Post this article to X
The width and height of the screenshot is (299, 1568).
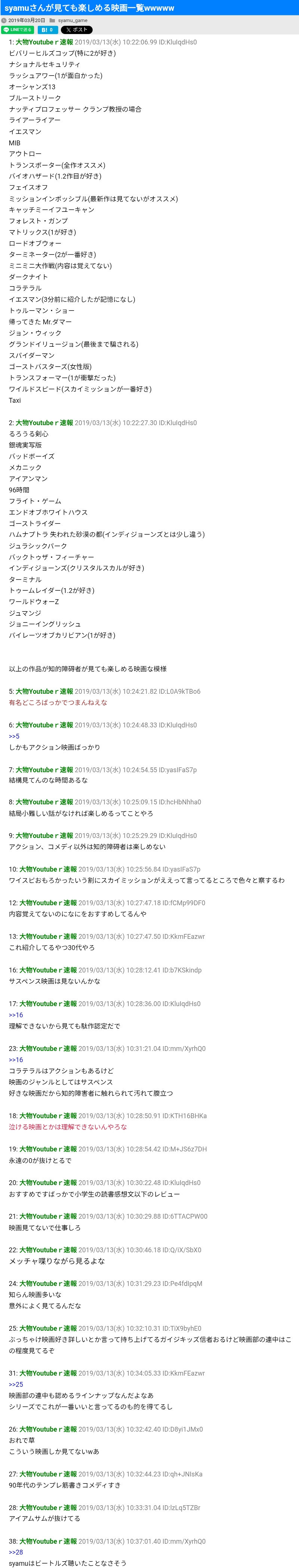(x=77, y=30)
